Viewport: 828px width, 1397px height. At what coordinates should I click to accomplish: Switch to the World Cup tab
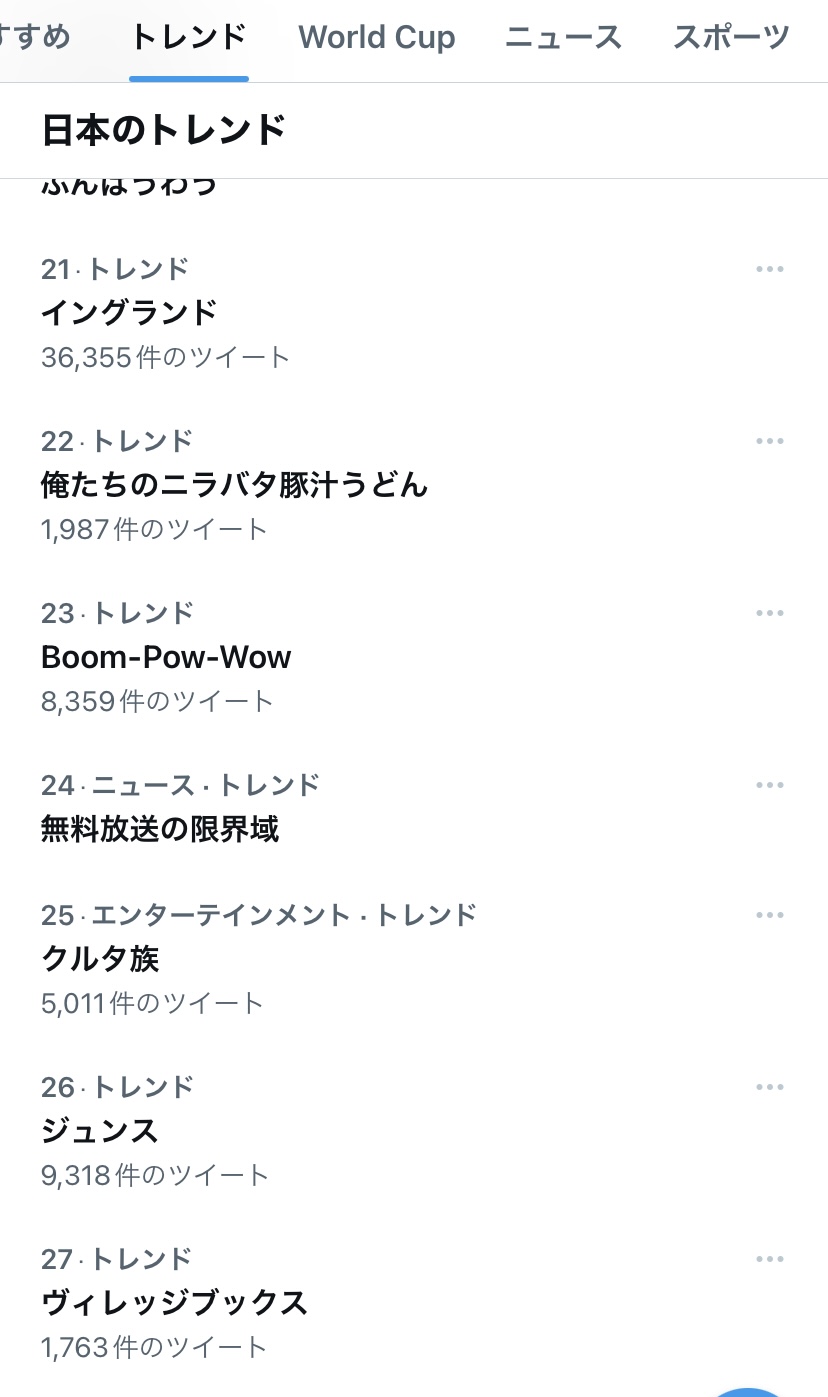376,38
